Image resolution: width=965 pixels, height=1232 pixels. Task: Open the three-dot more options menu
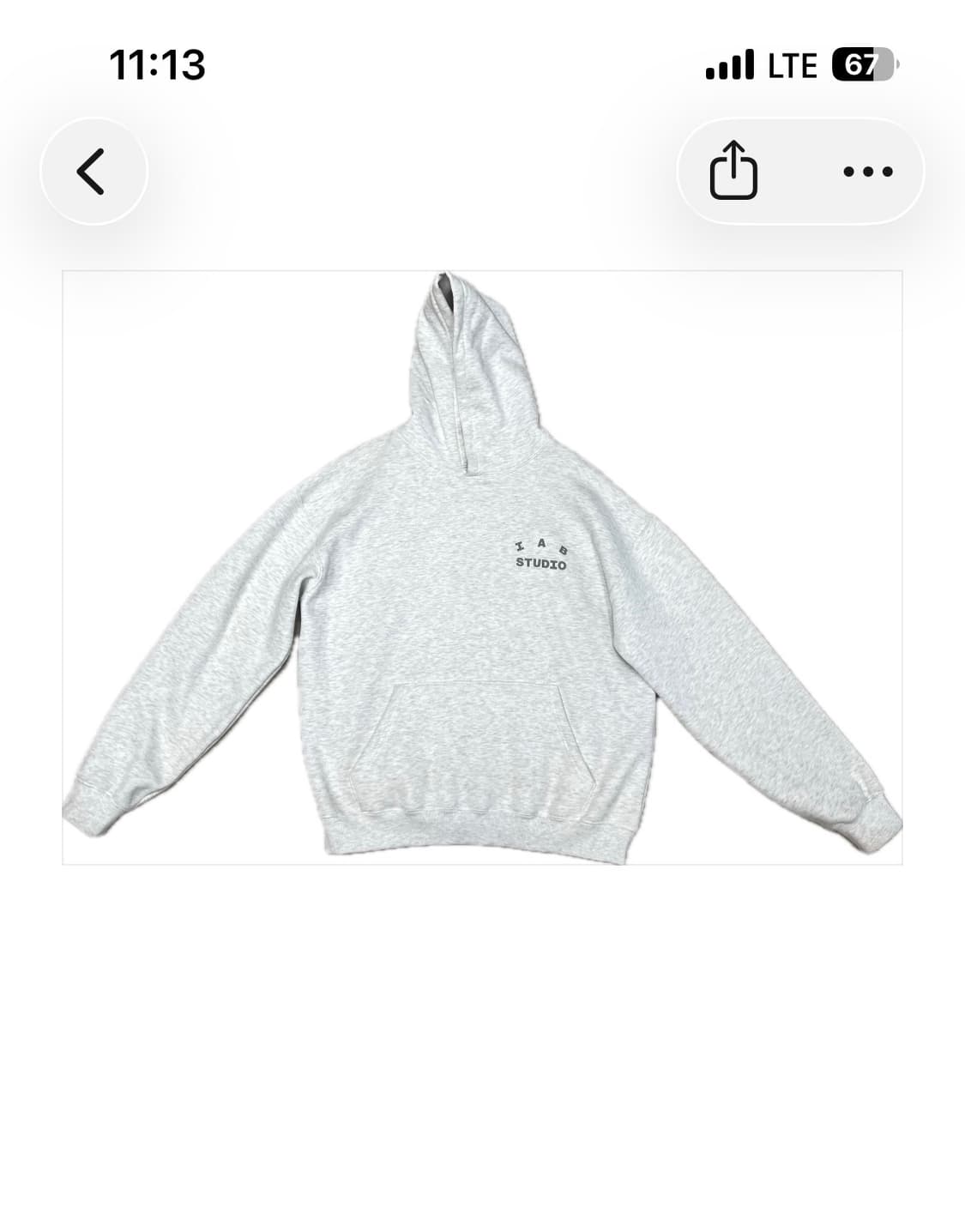coord(867,172)
